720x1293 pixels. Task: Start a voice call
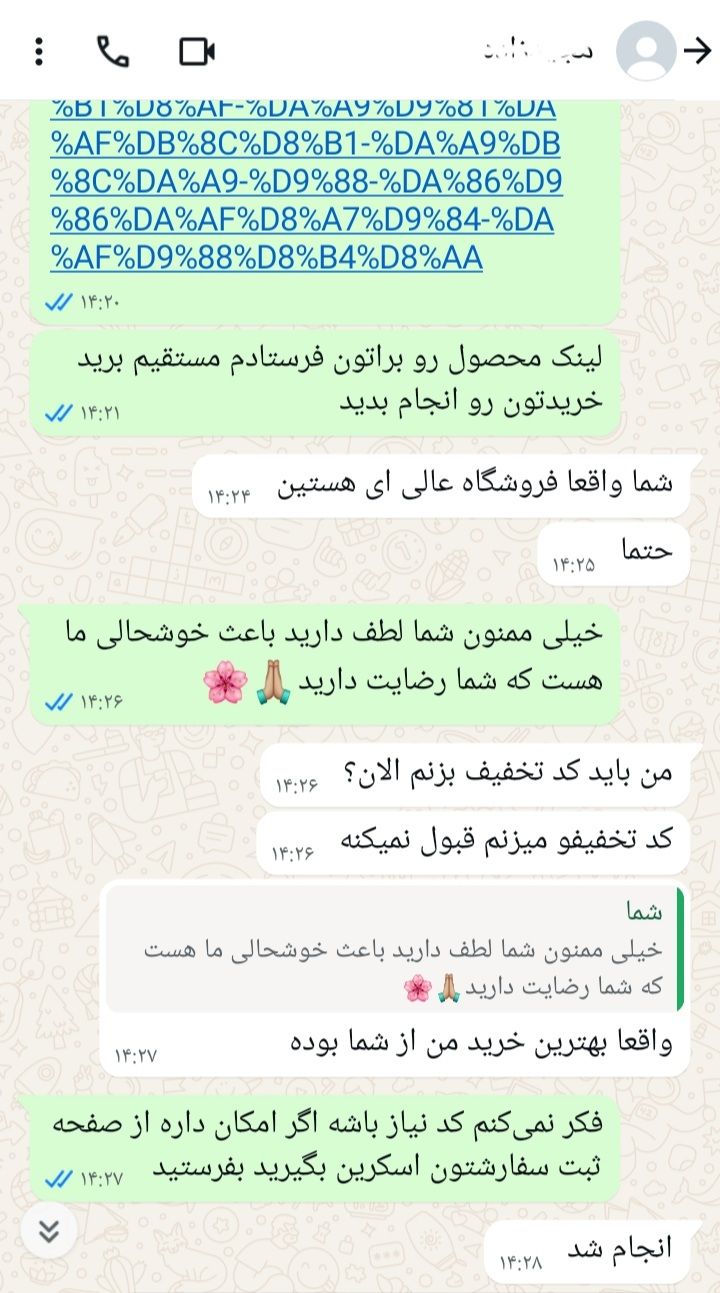point(112,51)
